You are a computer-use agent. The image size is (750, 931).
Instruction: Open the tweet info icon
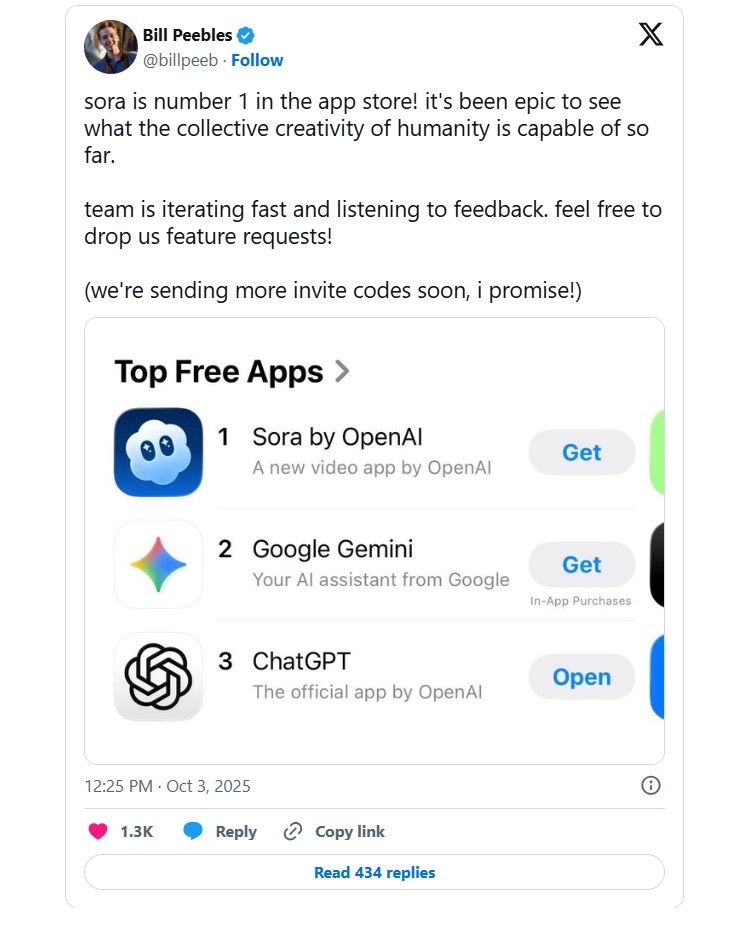coord(650,786)
